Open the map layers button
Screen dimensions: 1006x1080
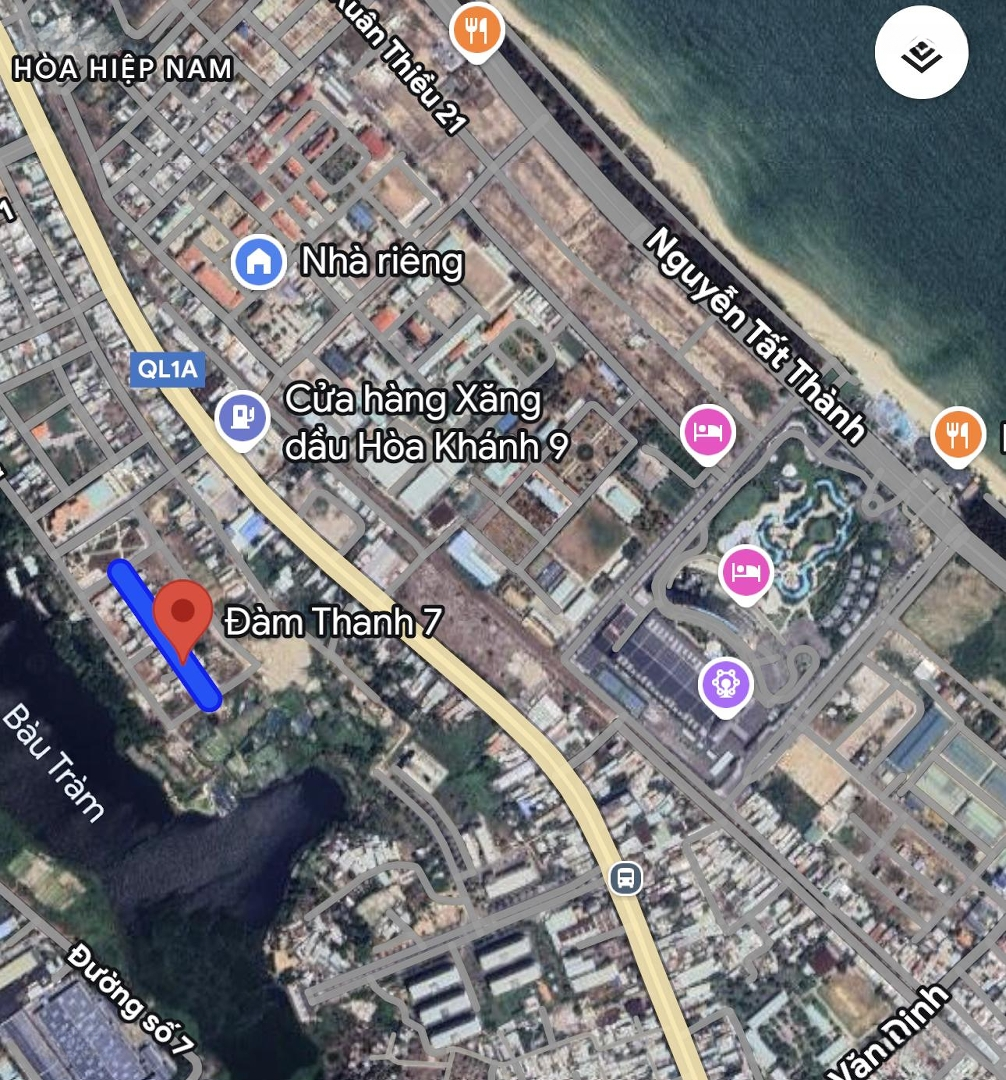(921, 54)
